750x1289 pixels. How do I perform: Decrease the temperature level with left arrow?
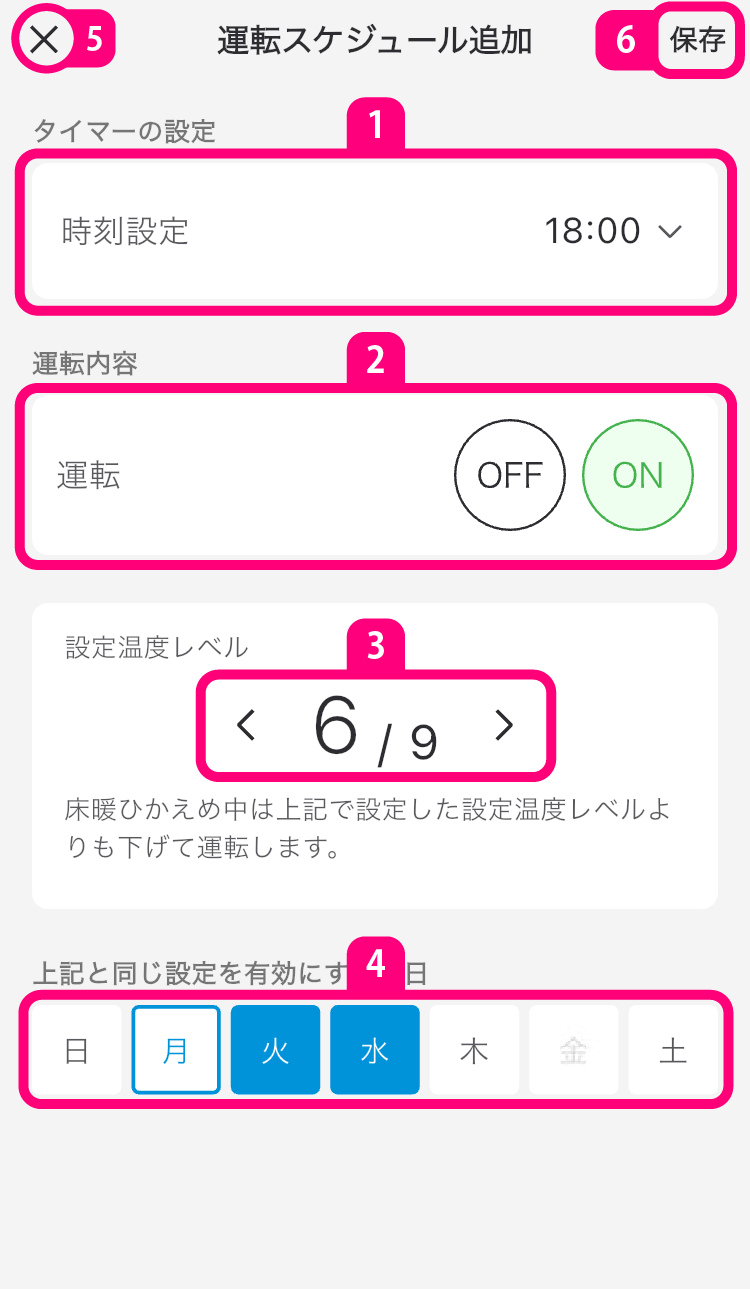pyautogui.click(x=247, y=726)
